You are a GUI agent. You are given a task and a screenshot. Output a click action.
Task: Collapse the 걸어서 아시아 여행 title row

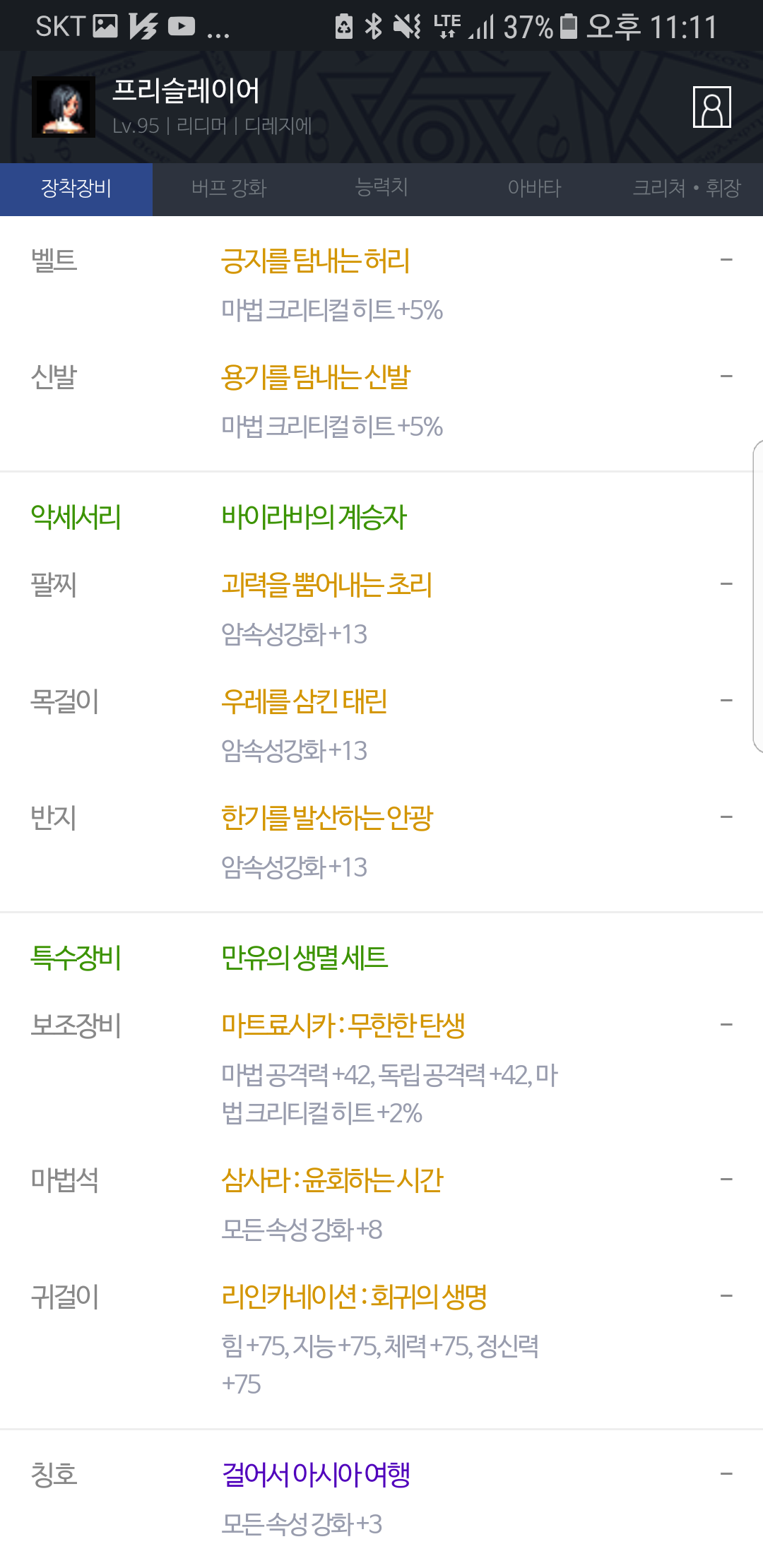726,1474
